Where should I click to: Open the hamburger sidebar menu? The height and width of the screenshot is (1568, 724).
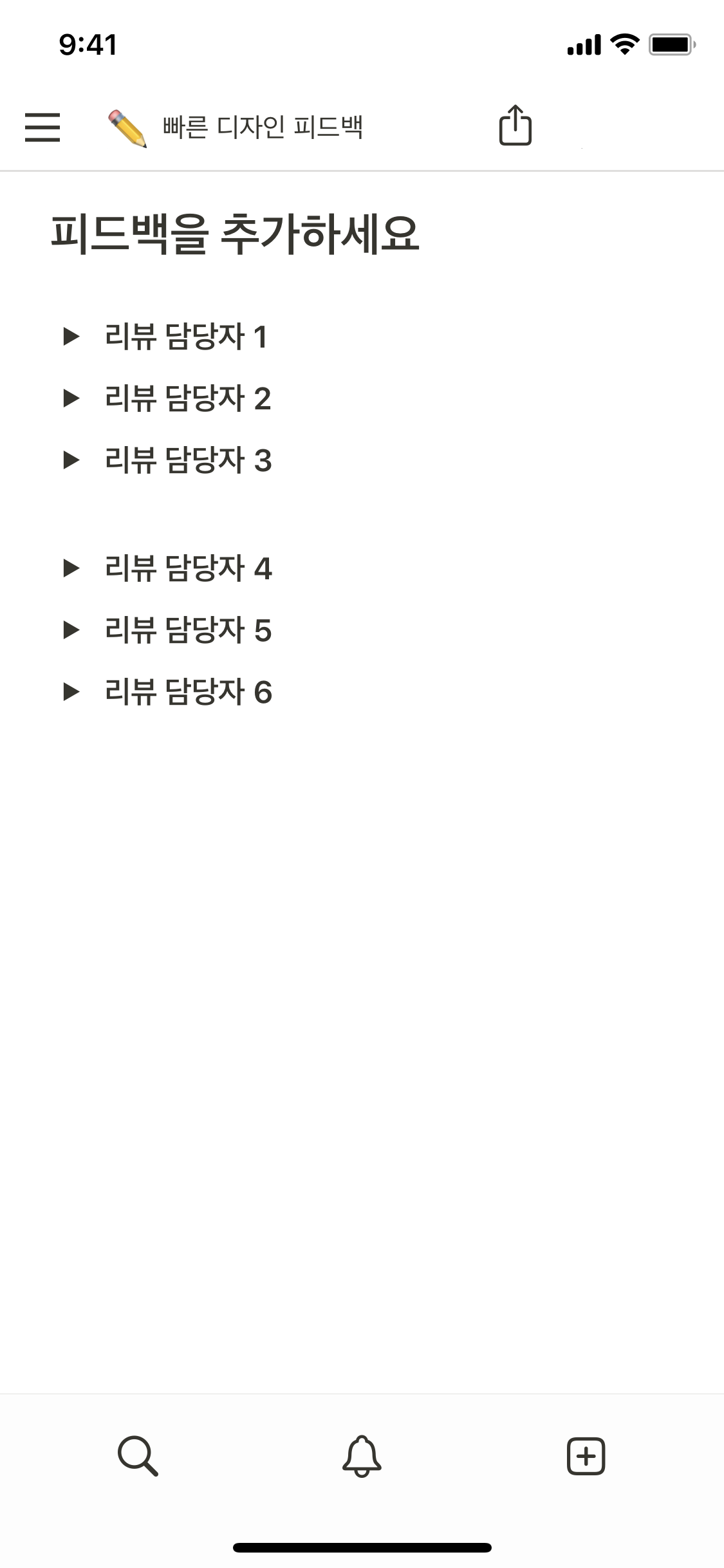(42, 127)
